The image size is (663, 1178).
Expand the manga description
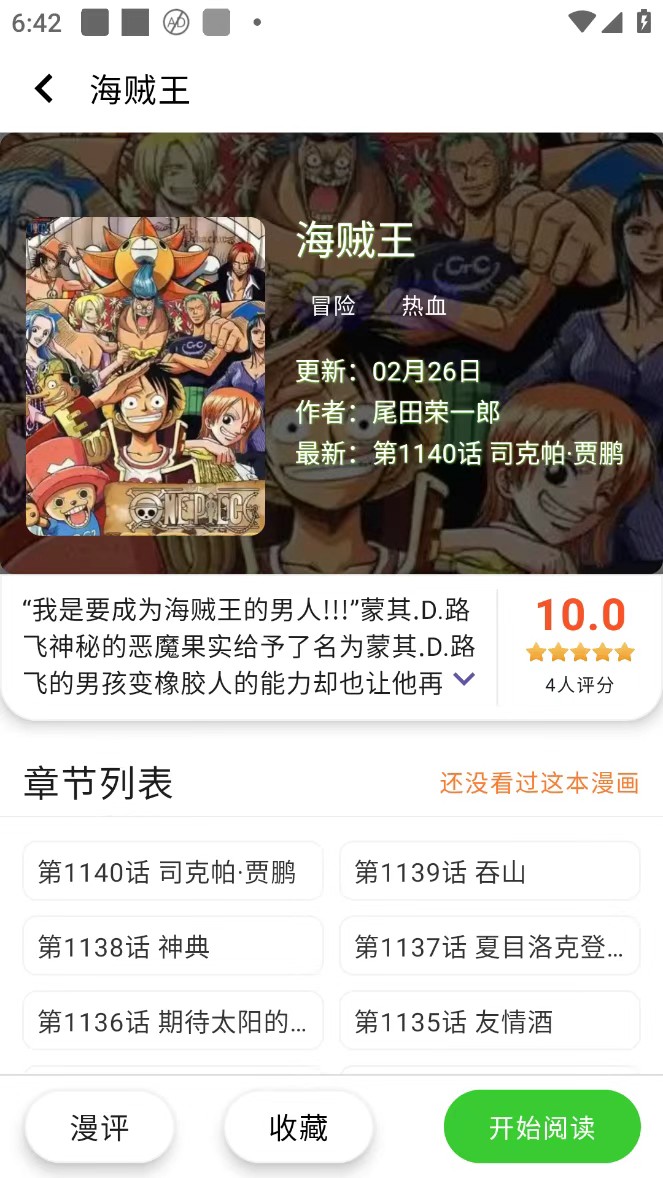[463, 680]
